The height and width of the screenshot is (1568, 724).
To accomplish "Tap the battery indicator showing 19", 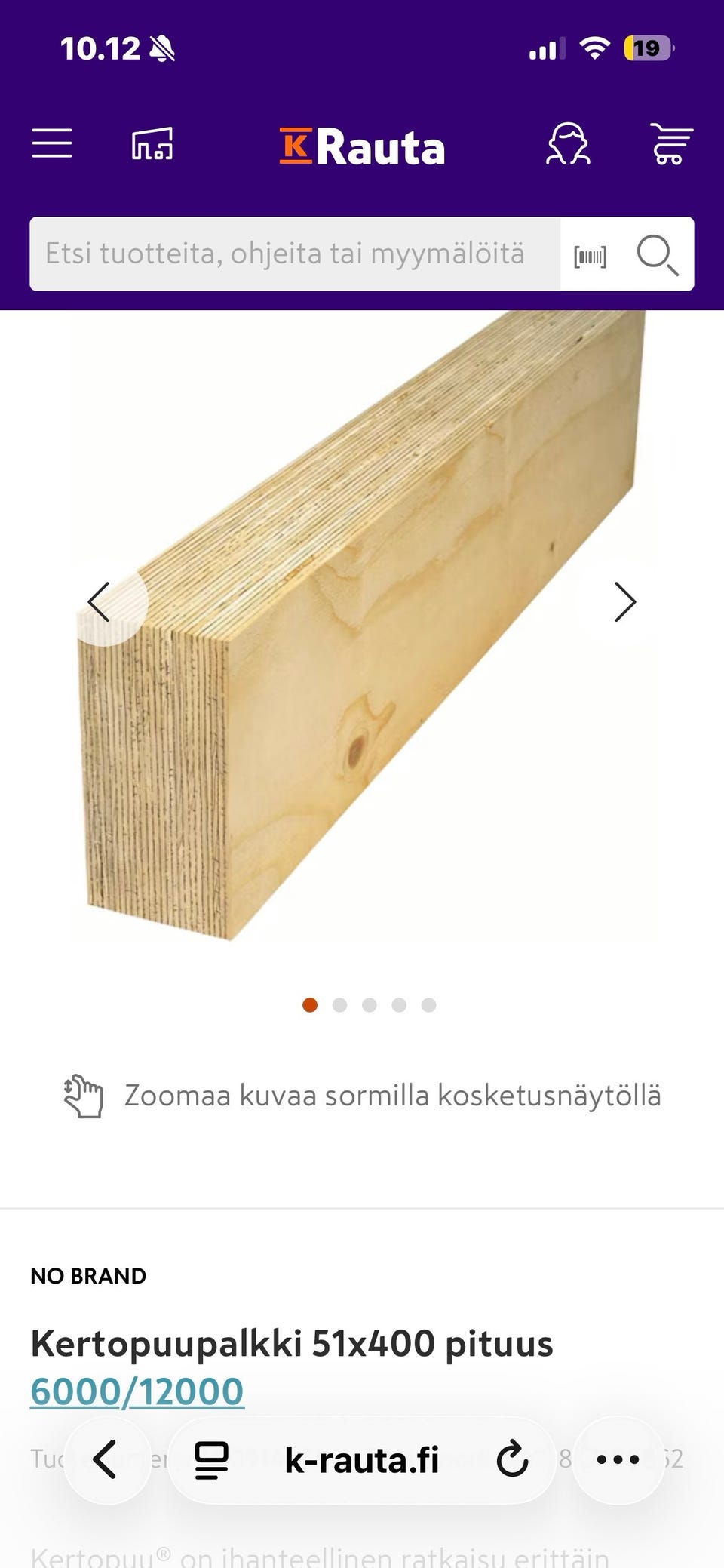I will coord(647,49).
